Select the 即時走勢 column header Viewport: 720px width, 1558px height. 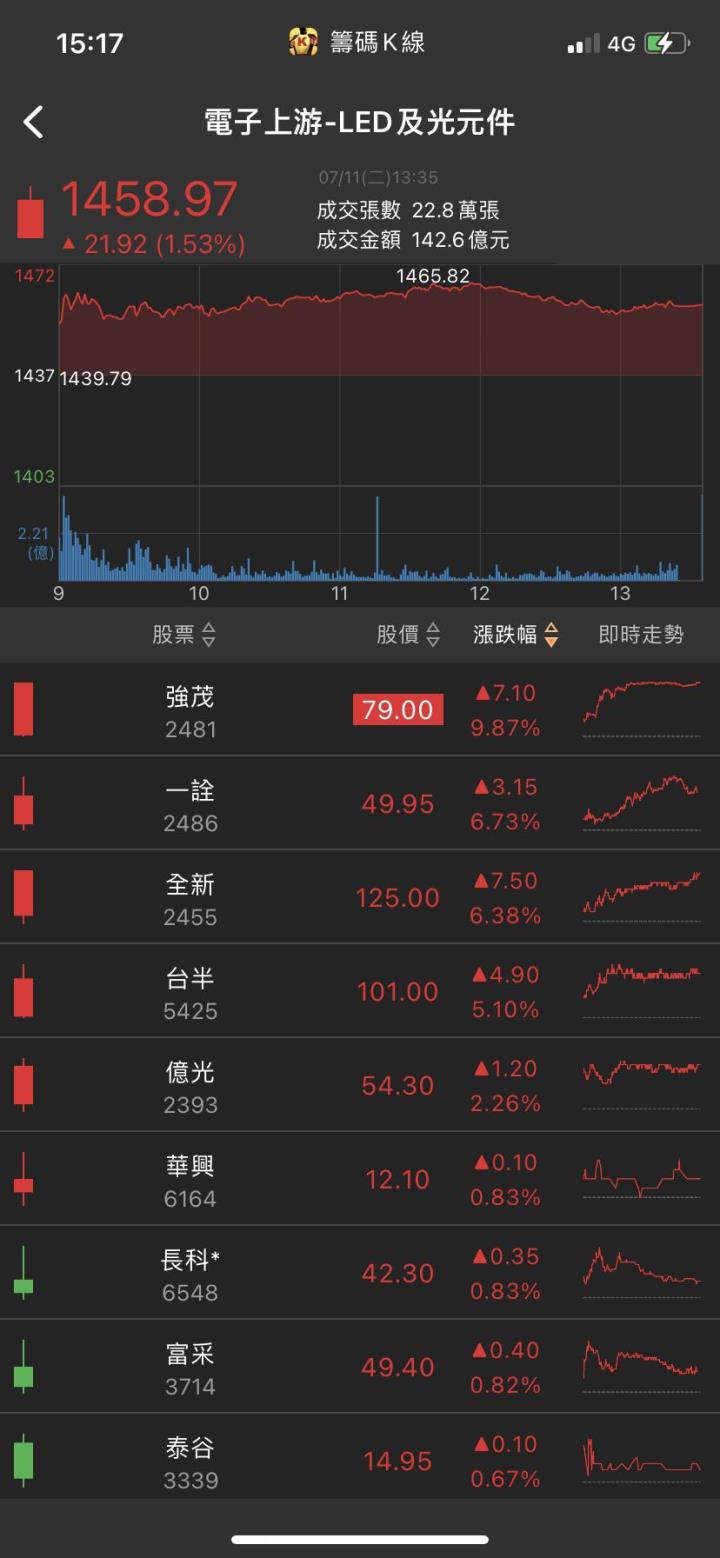pyautogui.click(x=641, y=635)
